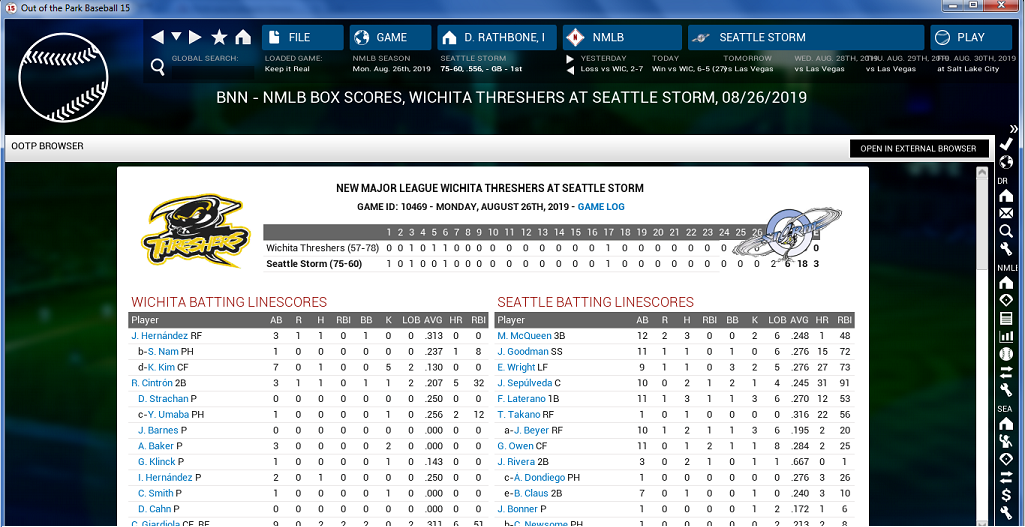The image size is (1025, 527).
Task: Click the global search magnifier
Action: 157,67
